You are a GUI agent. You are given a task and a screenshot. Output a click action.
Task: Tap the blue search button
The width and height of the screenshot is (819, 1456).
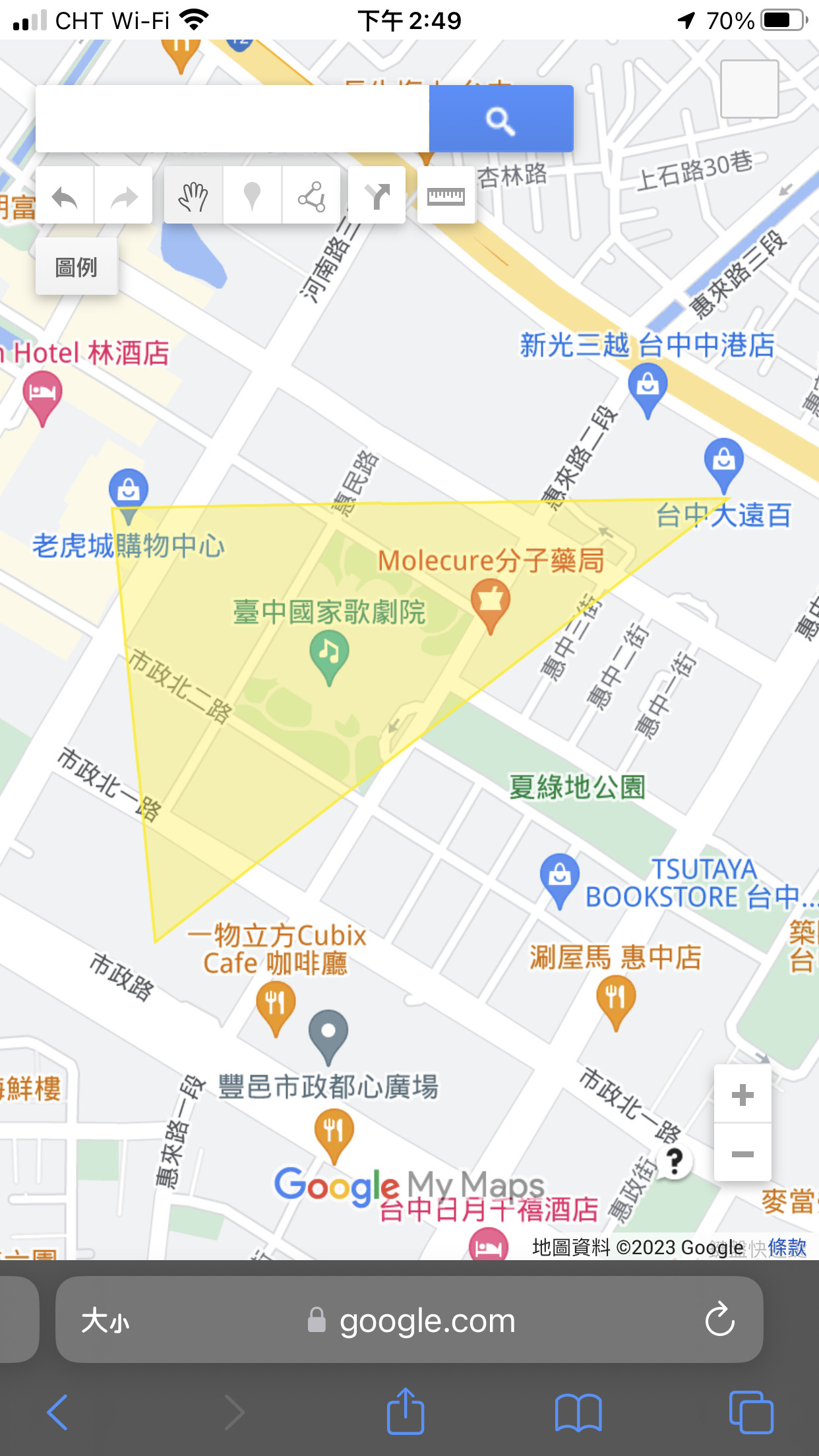[501, 119]
